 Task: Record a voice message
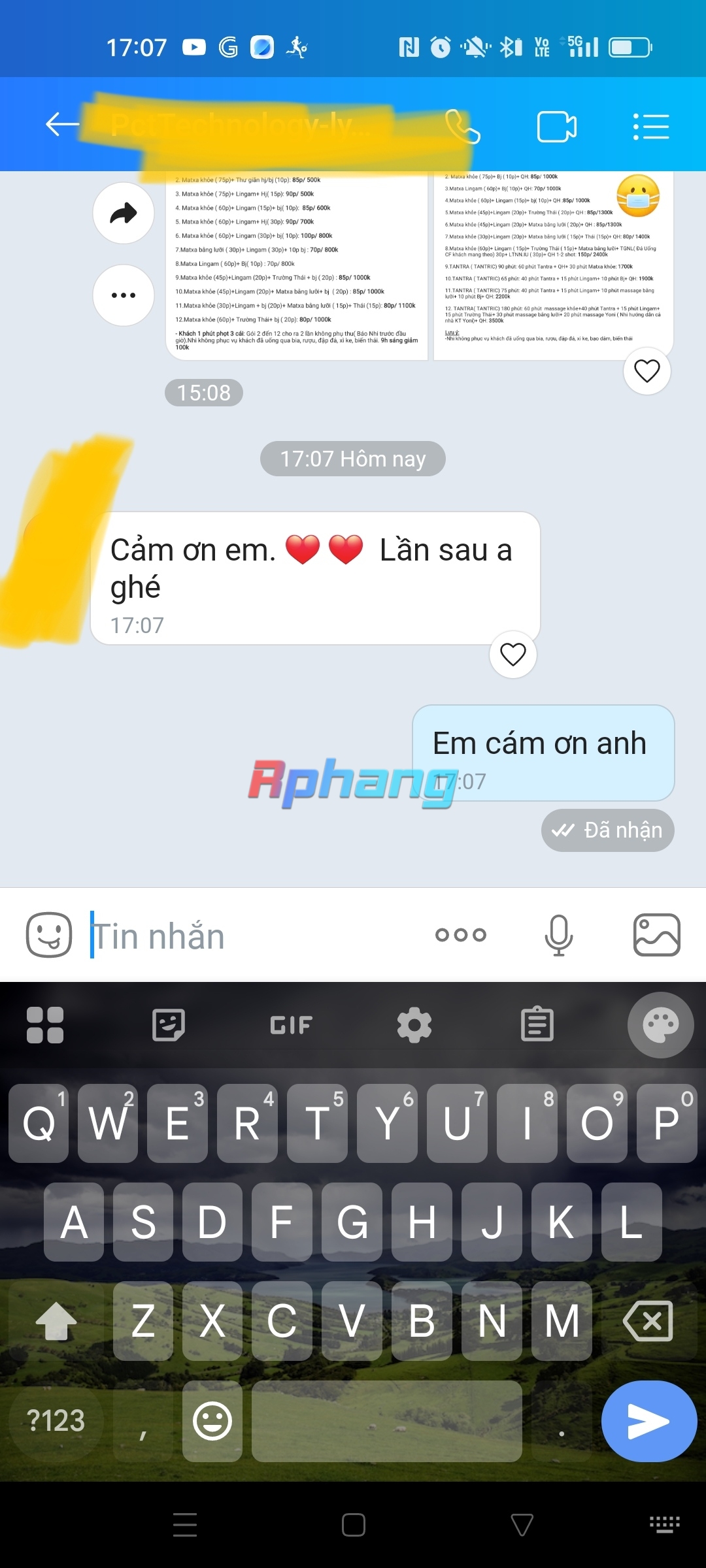[559, 935]
